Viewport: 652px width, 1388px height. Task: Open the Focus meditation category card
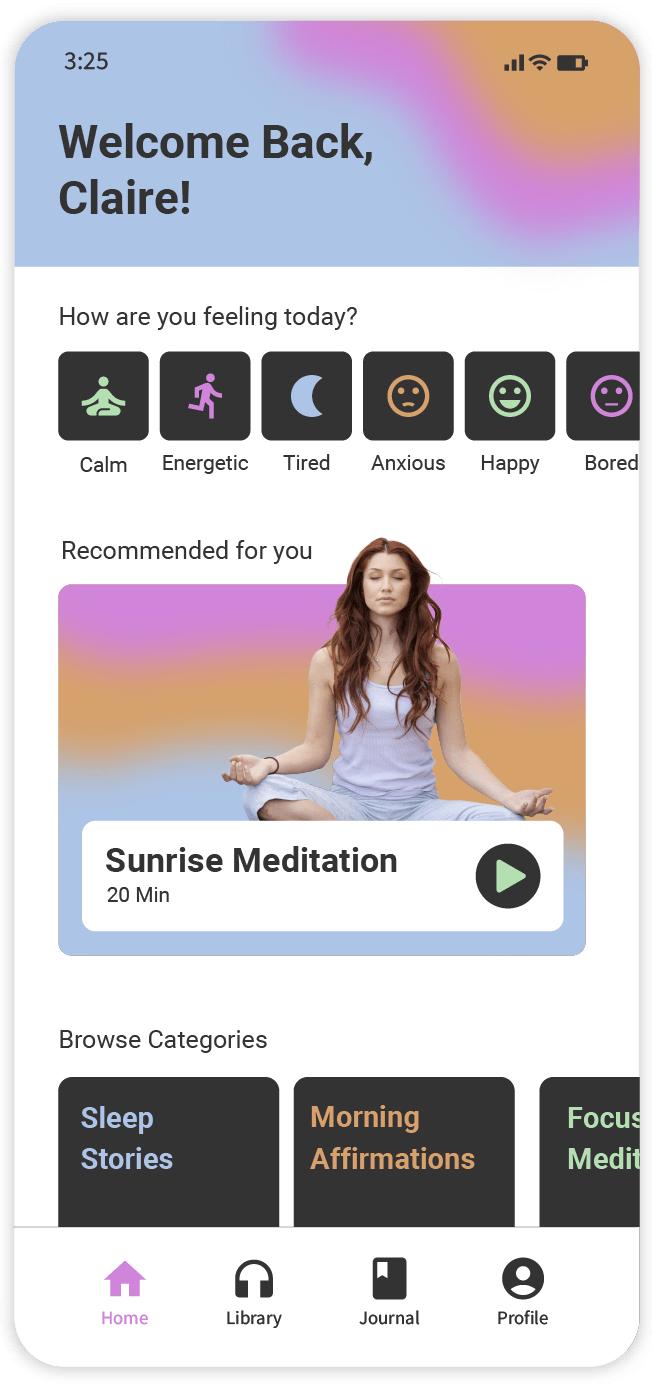pos(590,1150)
